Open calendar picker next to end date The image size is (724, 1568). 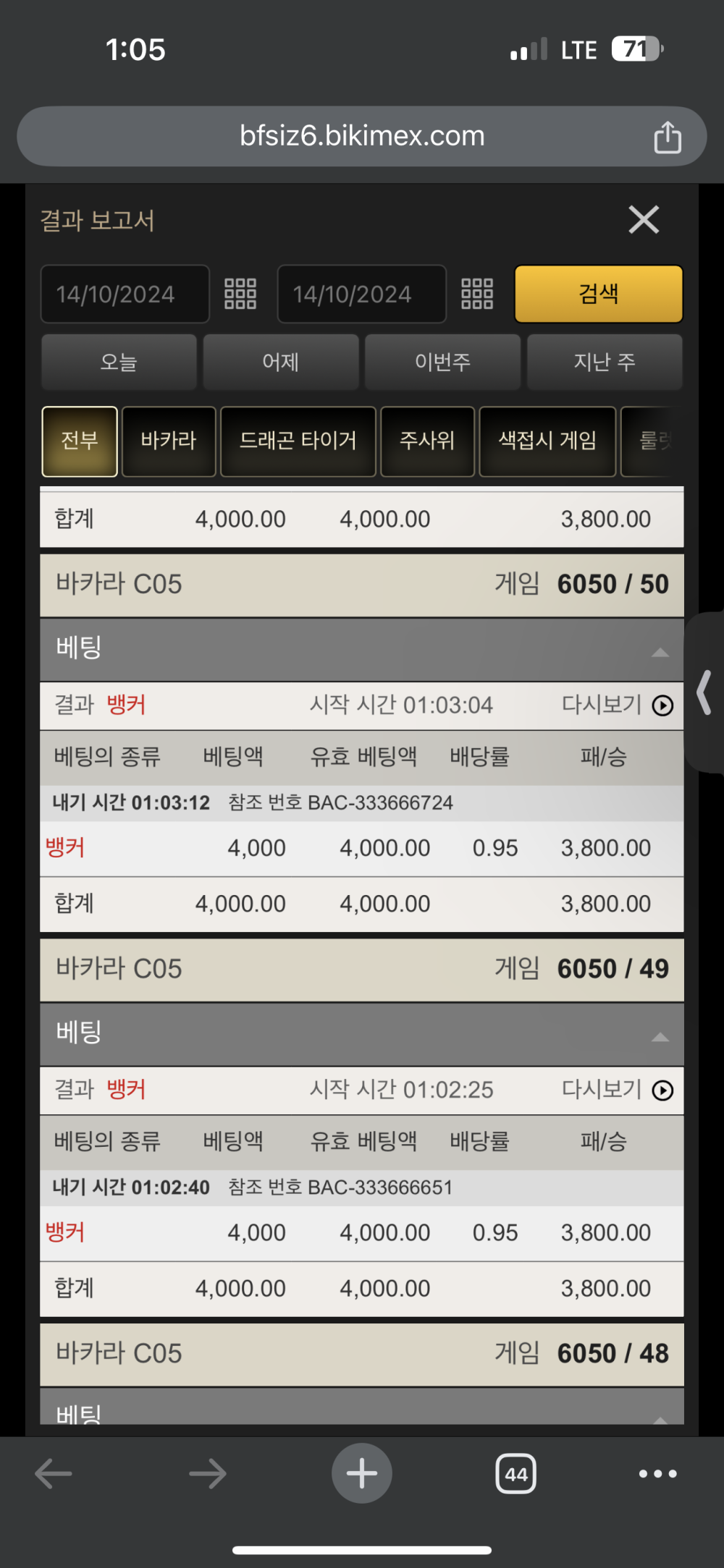[477, 294]
